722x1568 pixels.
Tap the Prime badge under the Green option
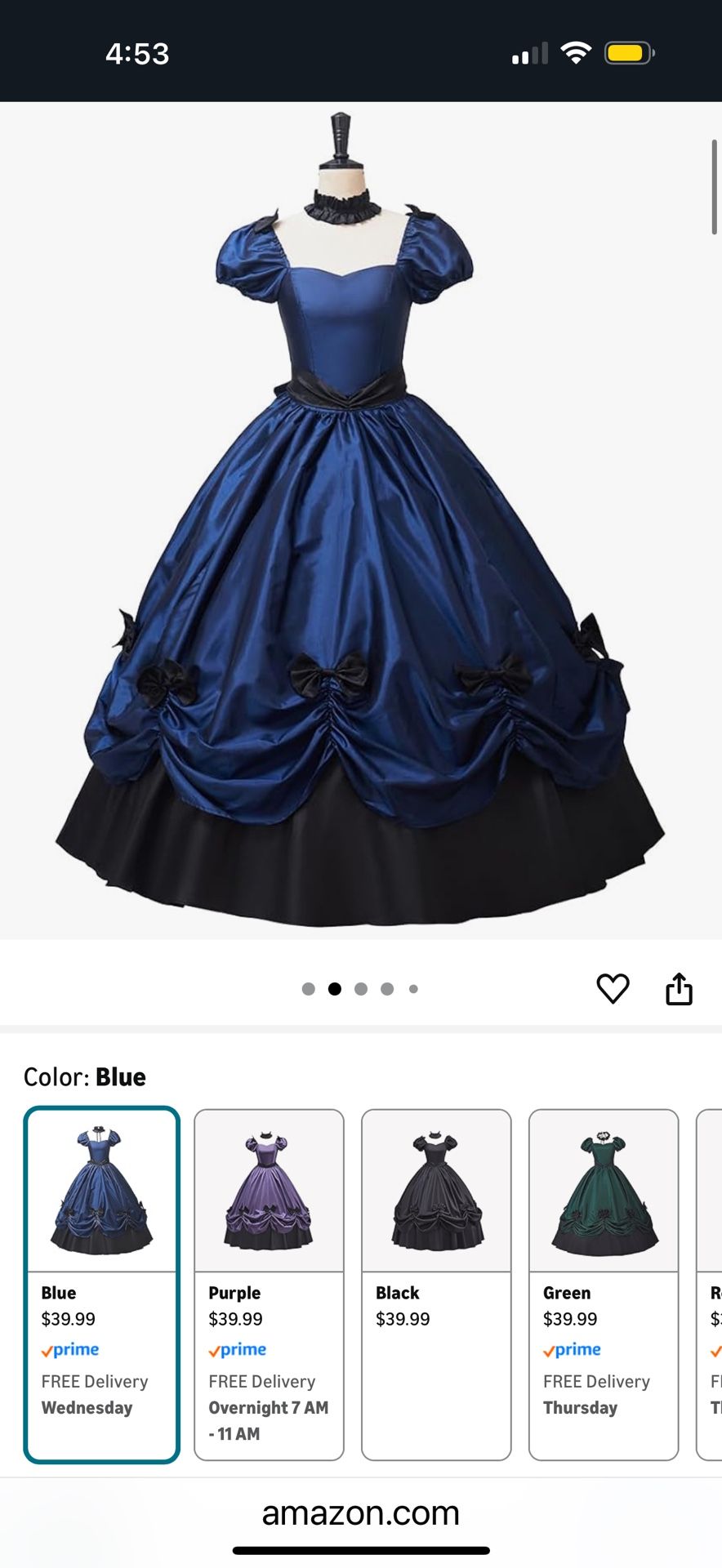click(x=572, y=1349)
